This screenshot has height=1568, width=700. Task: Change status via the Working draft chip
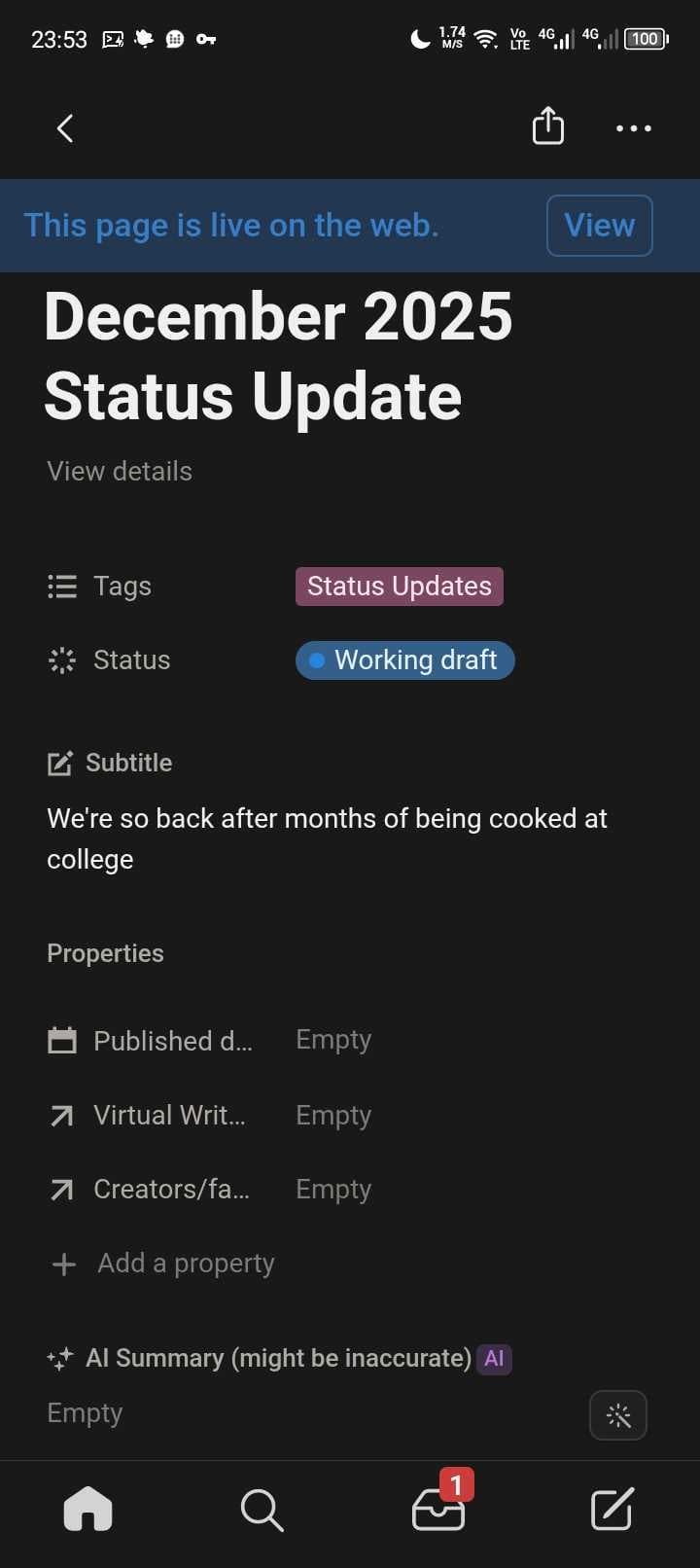click(x=404, y=659)
